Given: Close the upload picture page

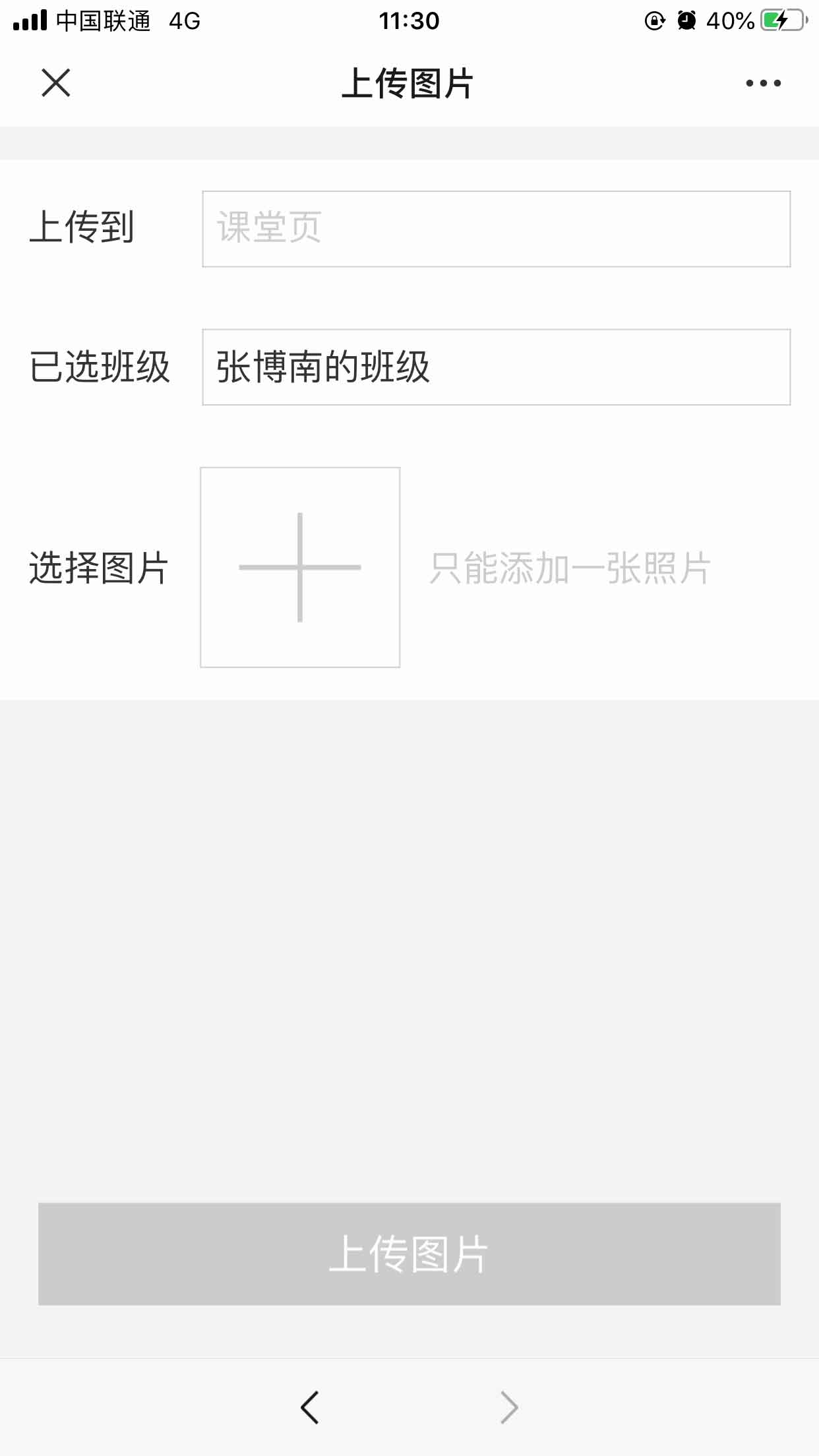Looking at the screenshot, I should (56, 83).
